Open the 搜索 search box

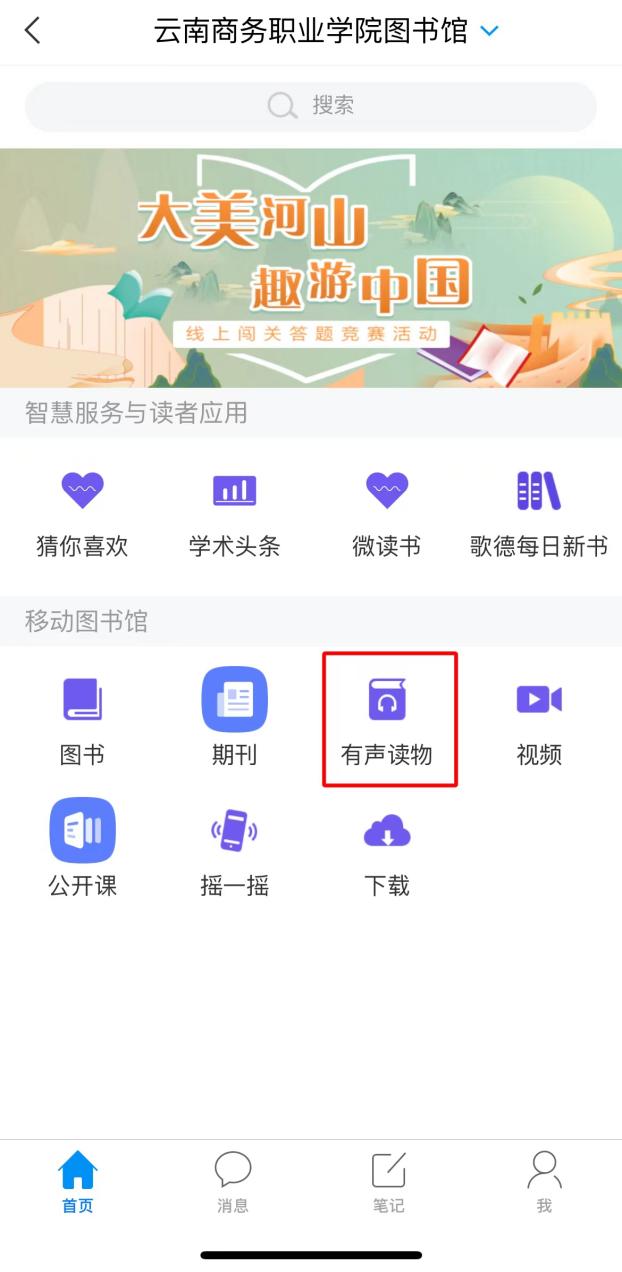311,105
